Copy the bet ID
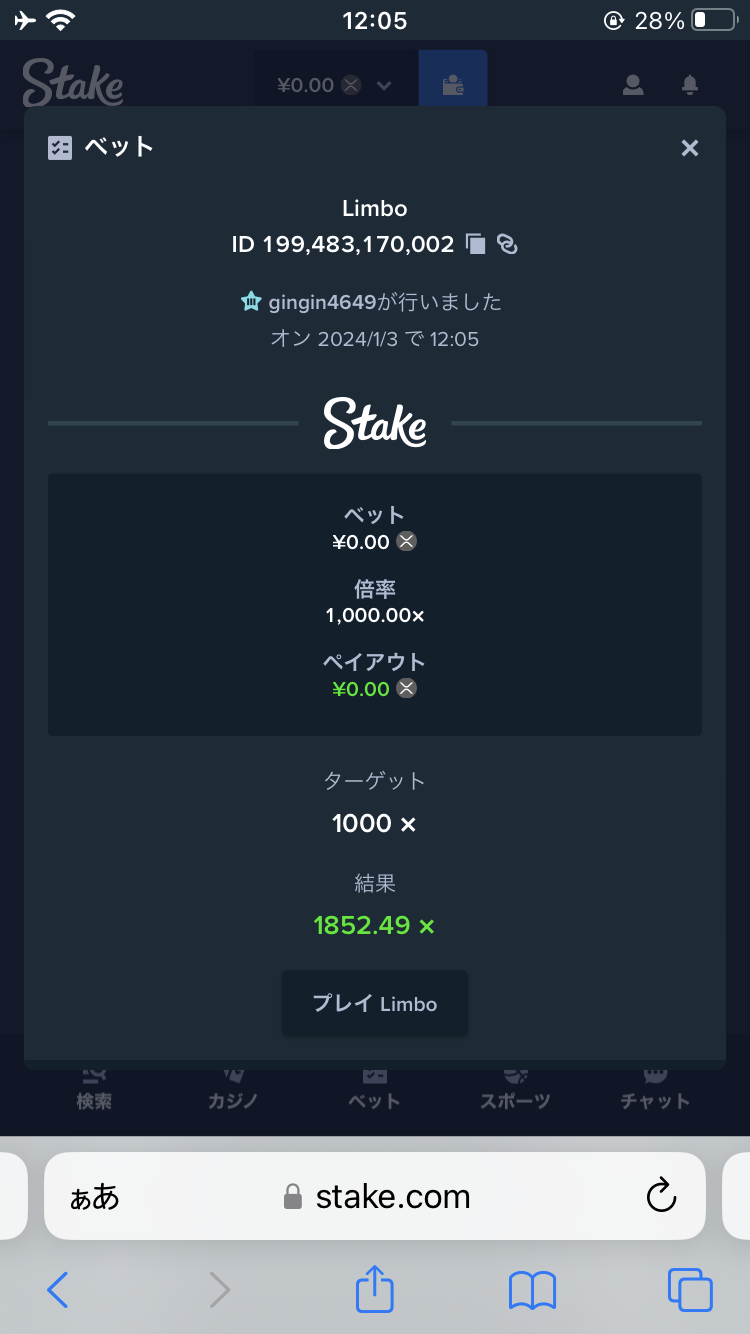 (x=476, y=244)
